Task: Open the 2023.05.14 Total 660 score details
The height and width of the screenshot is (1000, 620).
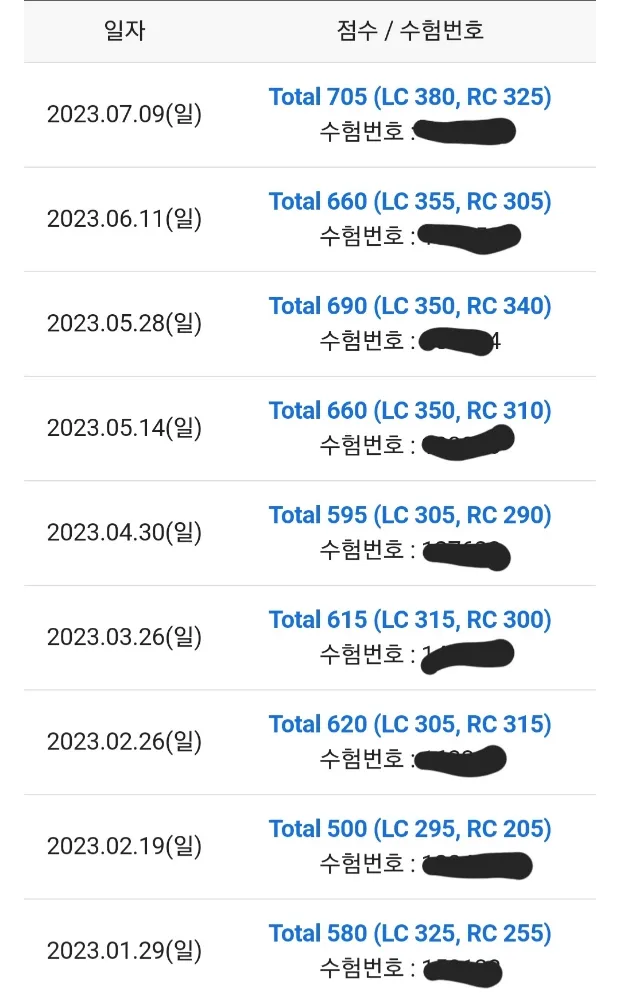Action: click(x=410, y=411)
